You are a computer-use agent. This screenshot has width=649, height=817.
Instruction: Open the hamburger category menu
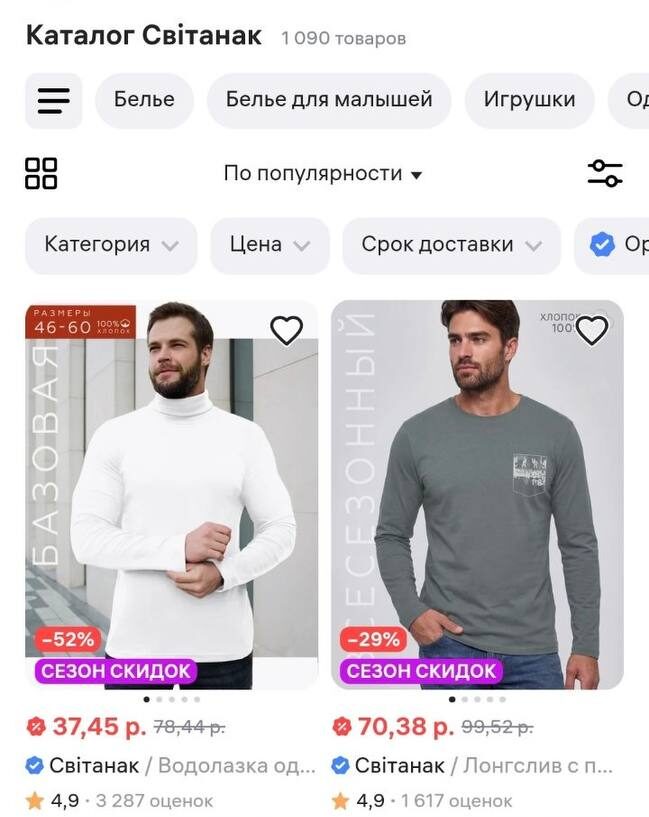53,100
